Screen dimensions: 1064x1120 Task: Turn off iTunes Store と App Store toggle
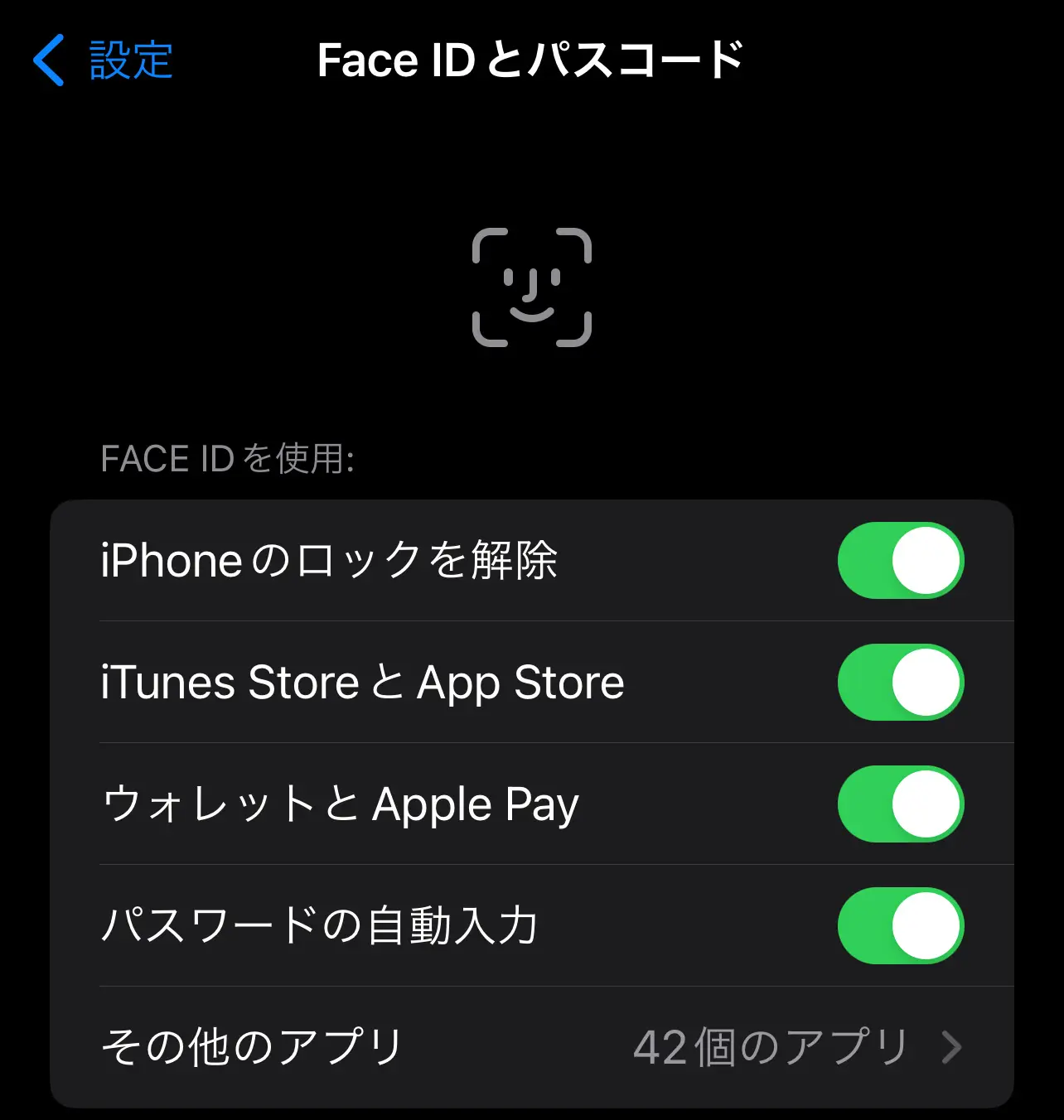pyautogui.click(x=900, y=683)
